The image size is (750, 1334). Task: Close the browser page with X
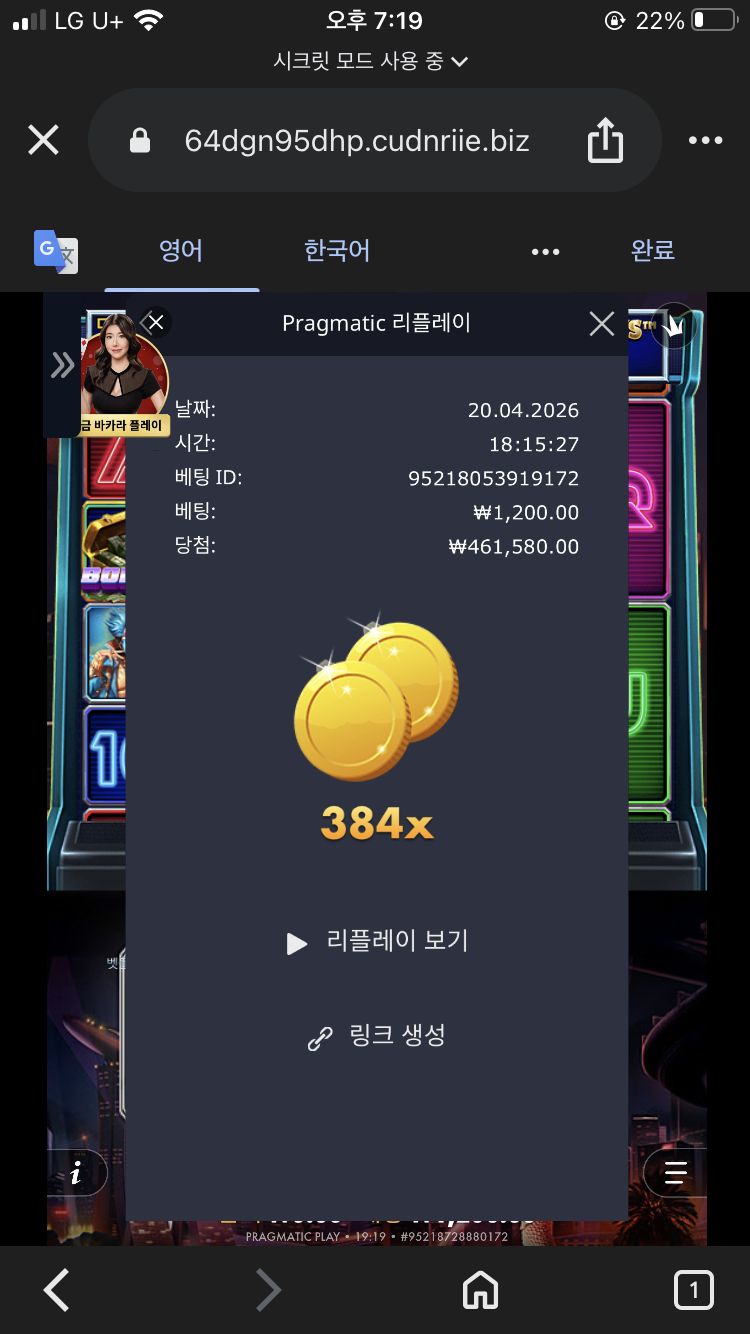click(x=43, y=140)
